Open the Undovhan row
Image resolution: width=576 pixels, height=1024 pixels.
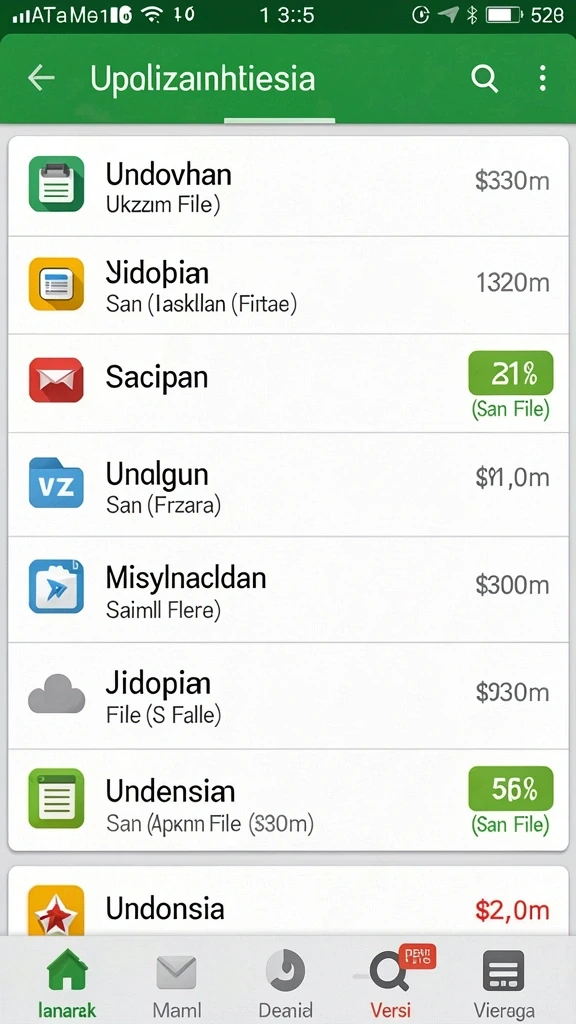tap(288, 185)
